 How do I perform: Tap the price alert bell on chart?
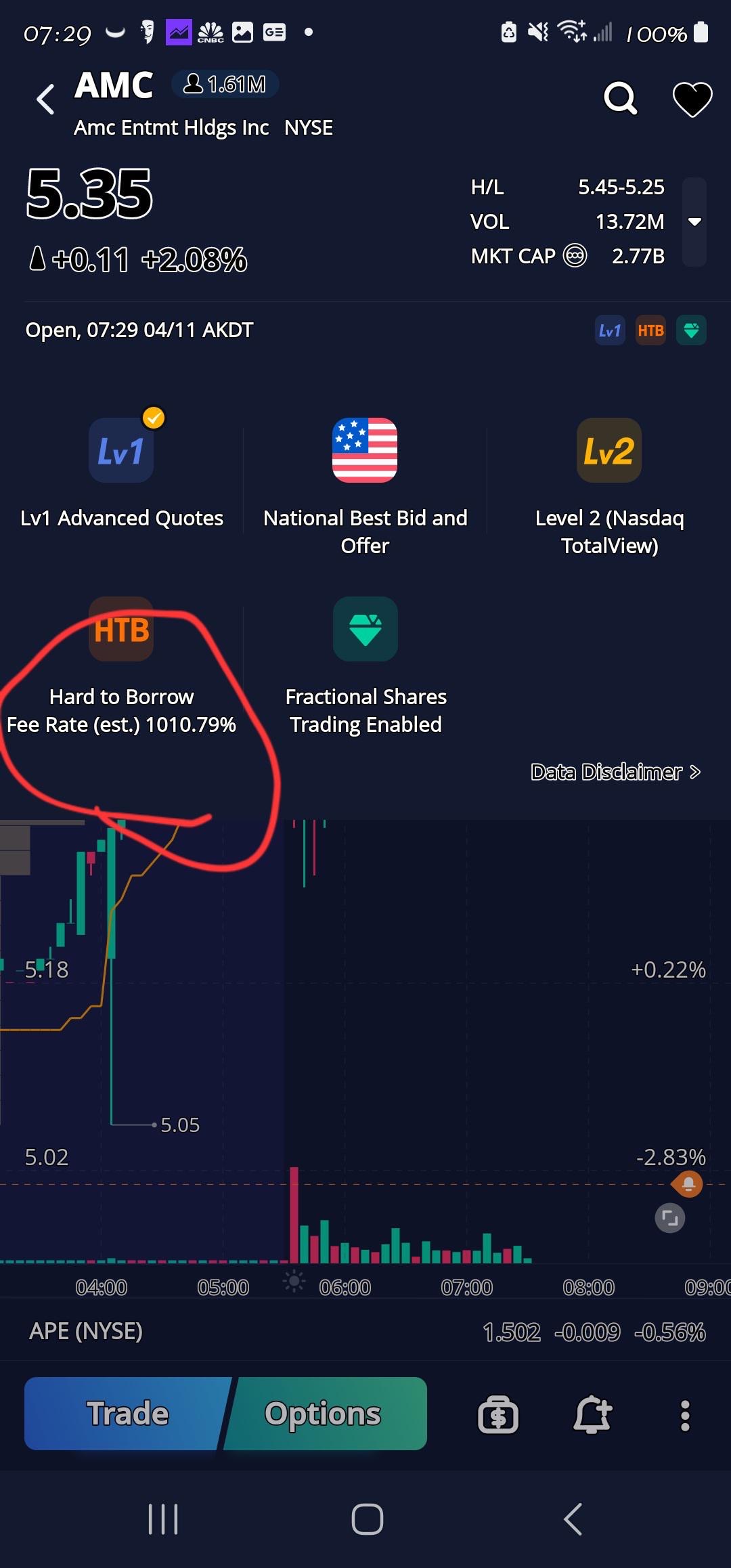click(x=688, y=1184)
